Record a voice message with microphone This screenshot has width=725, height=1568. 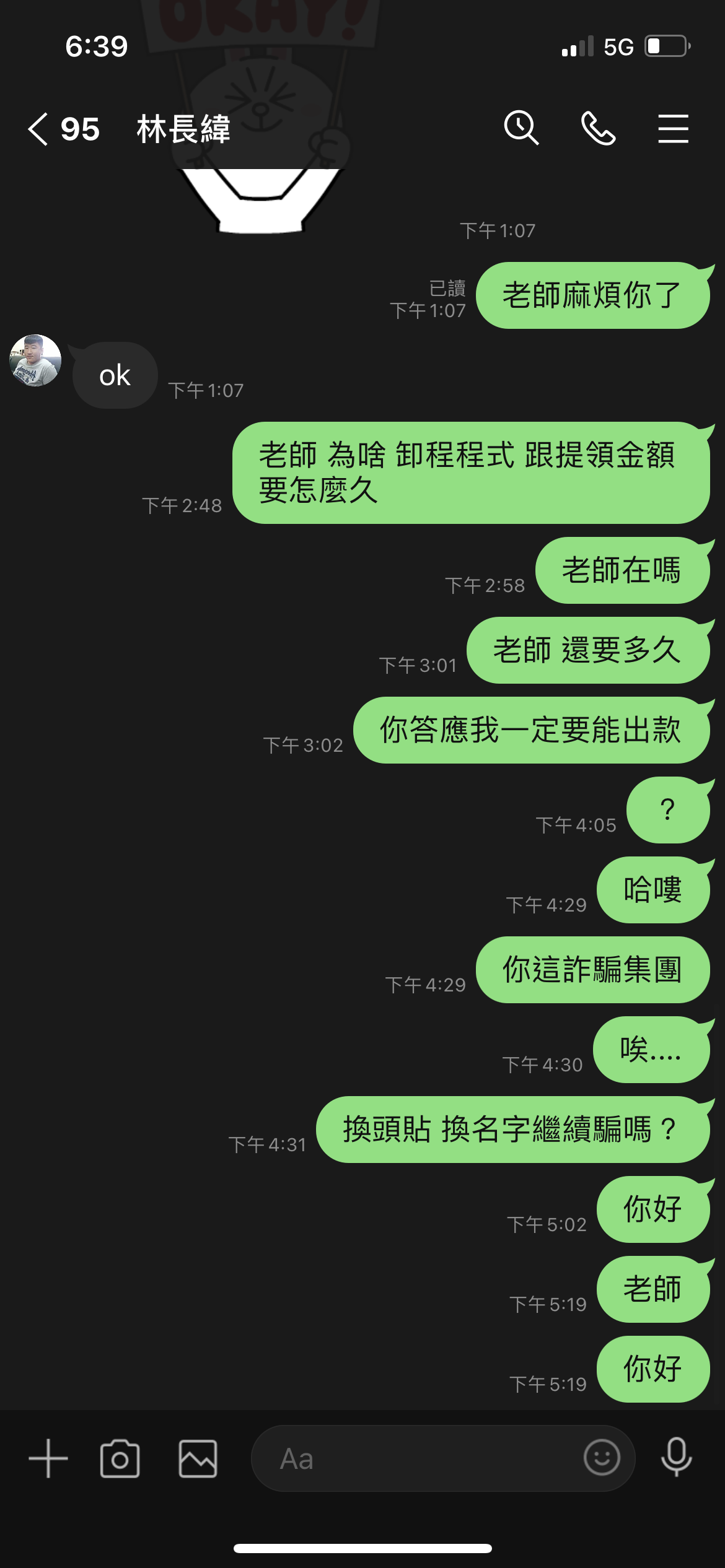676,1458
